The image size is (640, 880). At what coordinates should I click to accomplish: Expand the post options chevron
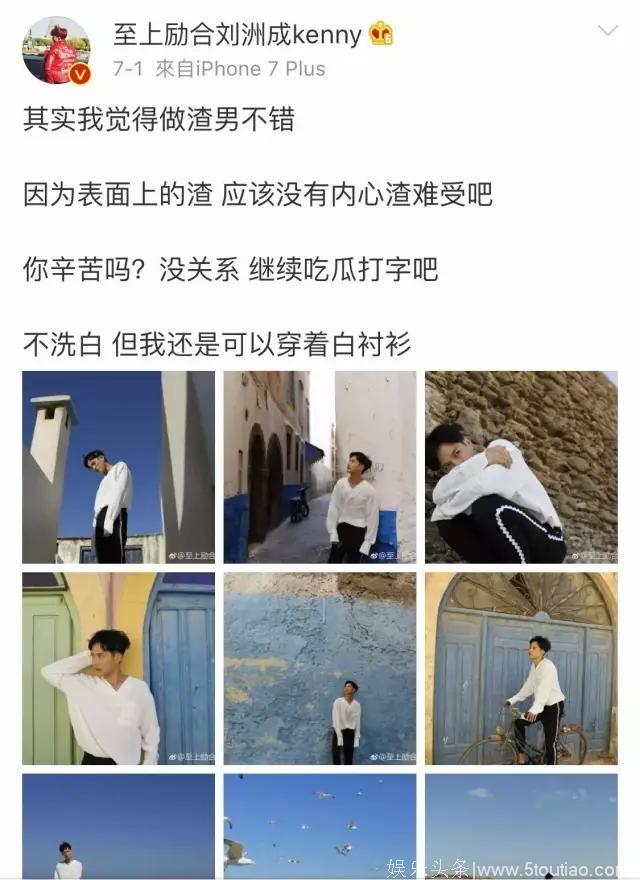pos(607,31)
